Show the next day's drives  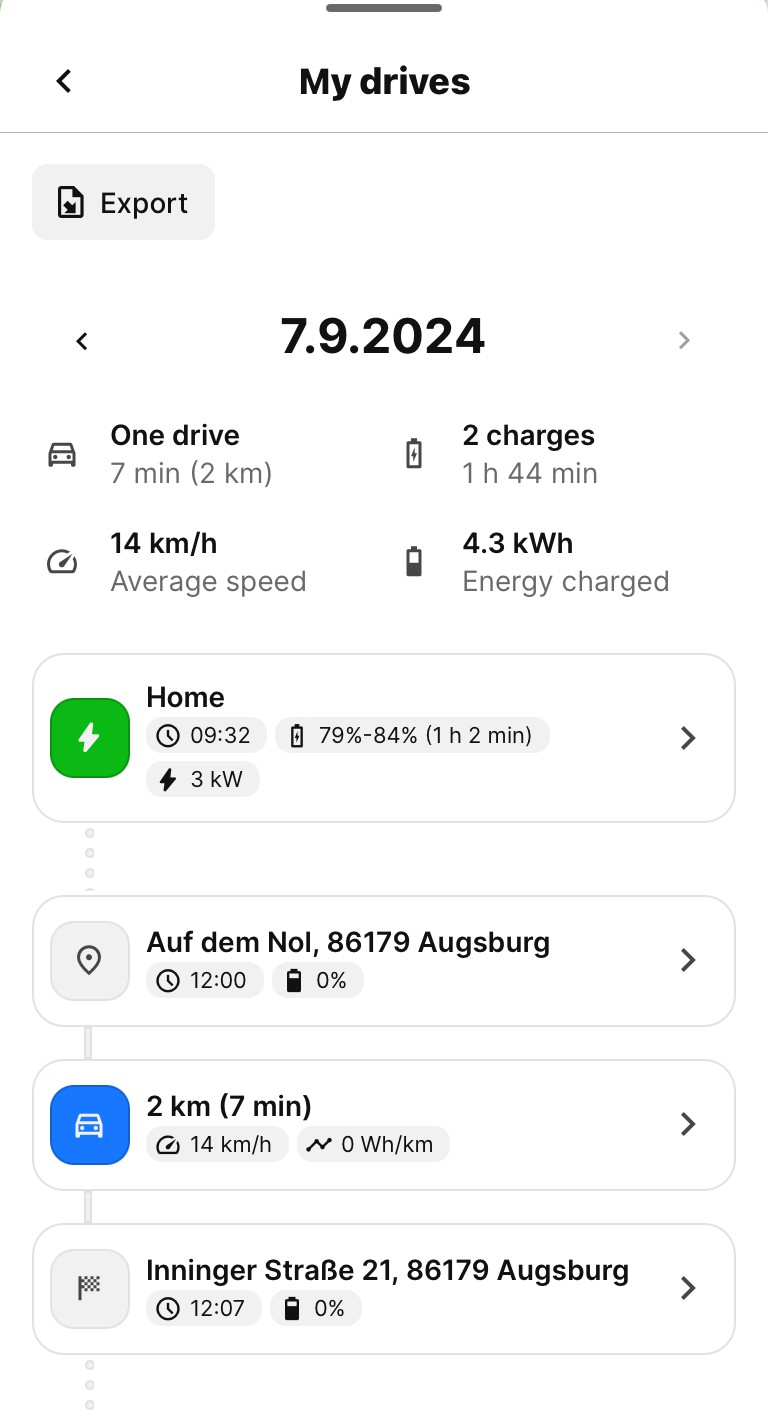684,341
